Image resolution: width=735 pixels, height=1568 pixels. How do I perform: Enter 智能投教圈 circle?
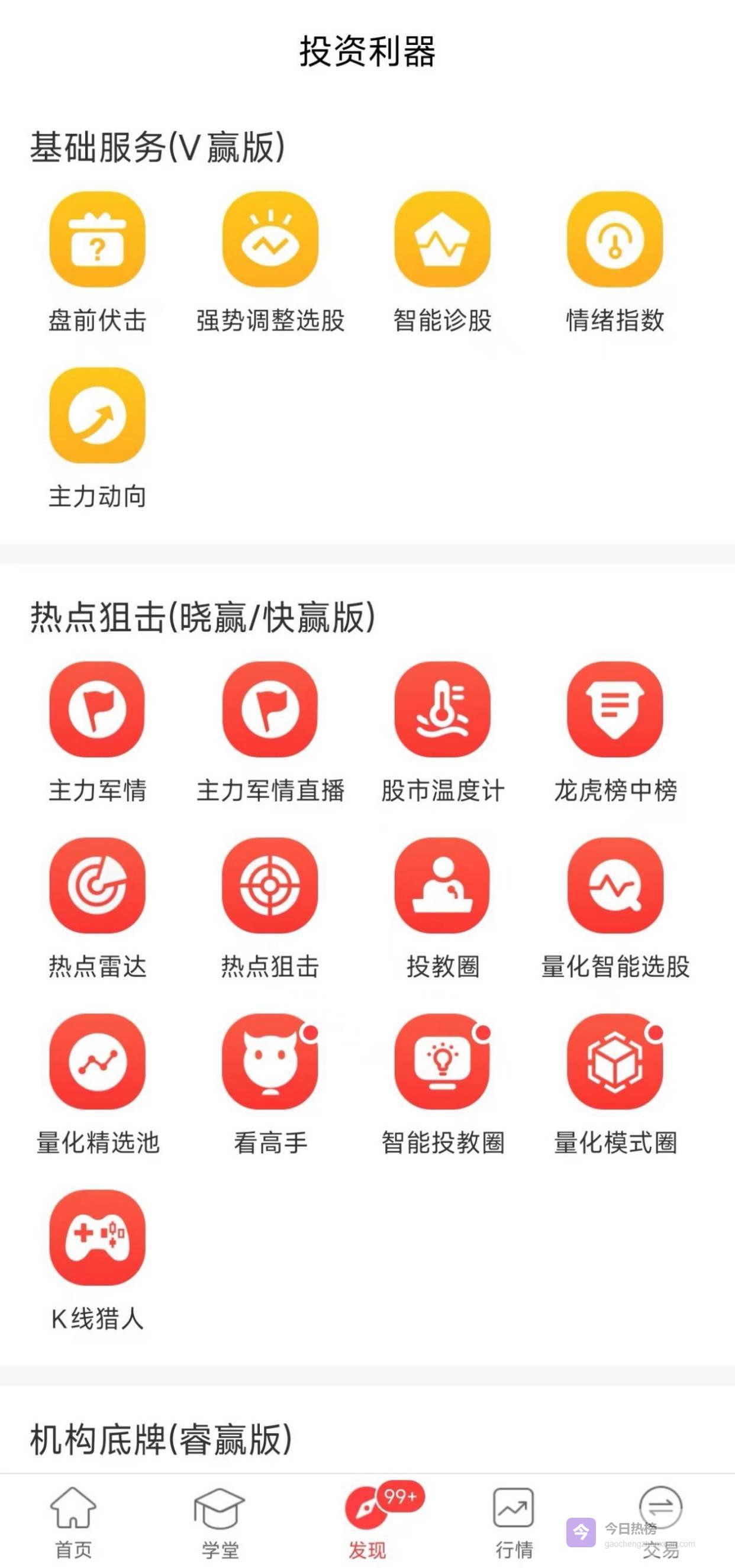point(442,1062)
